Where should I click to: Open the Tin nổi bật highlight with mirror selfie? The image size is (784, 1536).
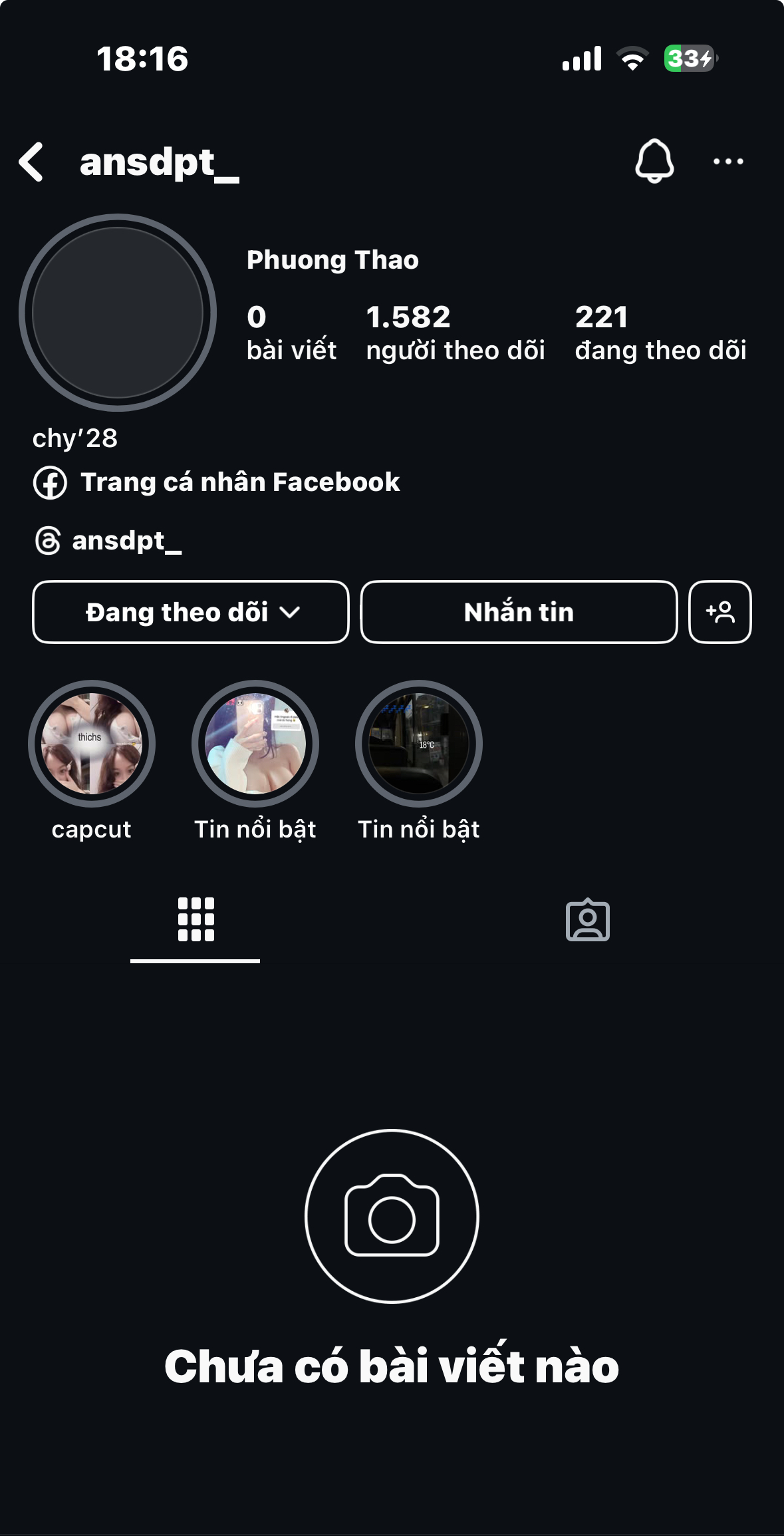[x=255, y=744]
